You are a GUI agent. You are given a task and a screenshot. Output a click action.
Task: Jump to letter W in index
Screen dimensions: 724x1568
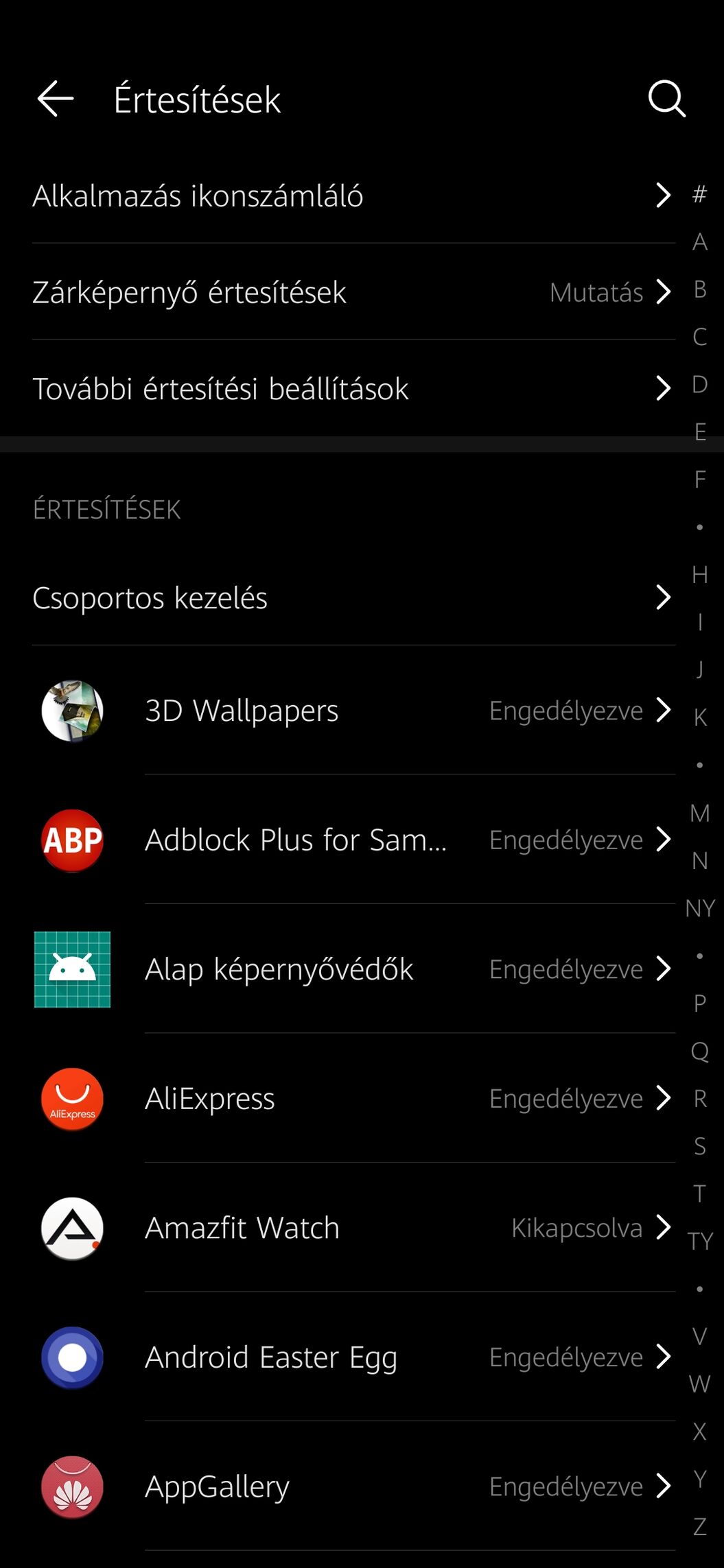click(700, 1383)
